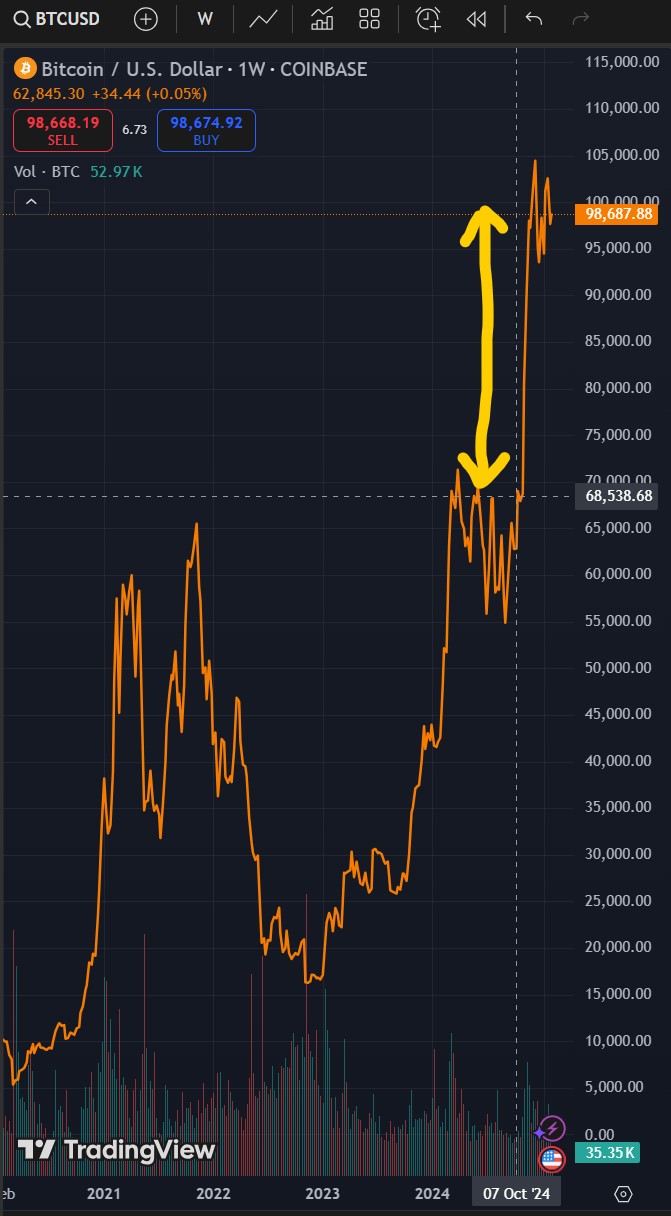The height and width of the screenshot is (1216, 671).
Task: Open the layout templates grid
Action: click(x=370, y=18)
